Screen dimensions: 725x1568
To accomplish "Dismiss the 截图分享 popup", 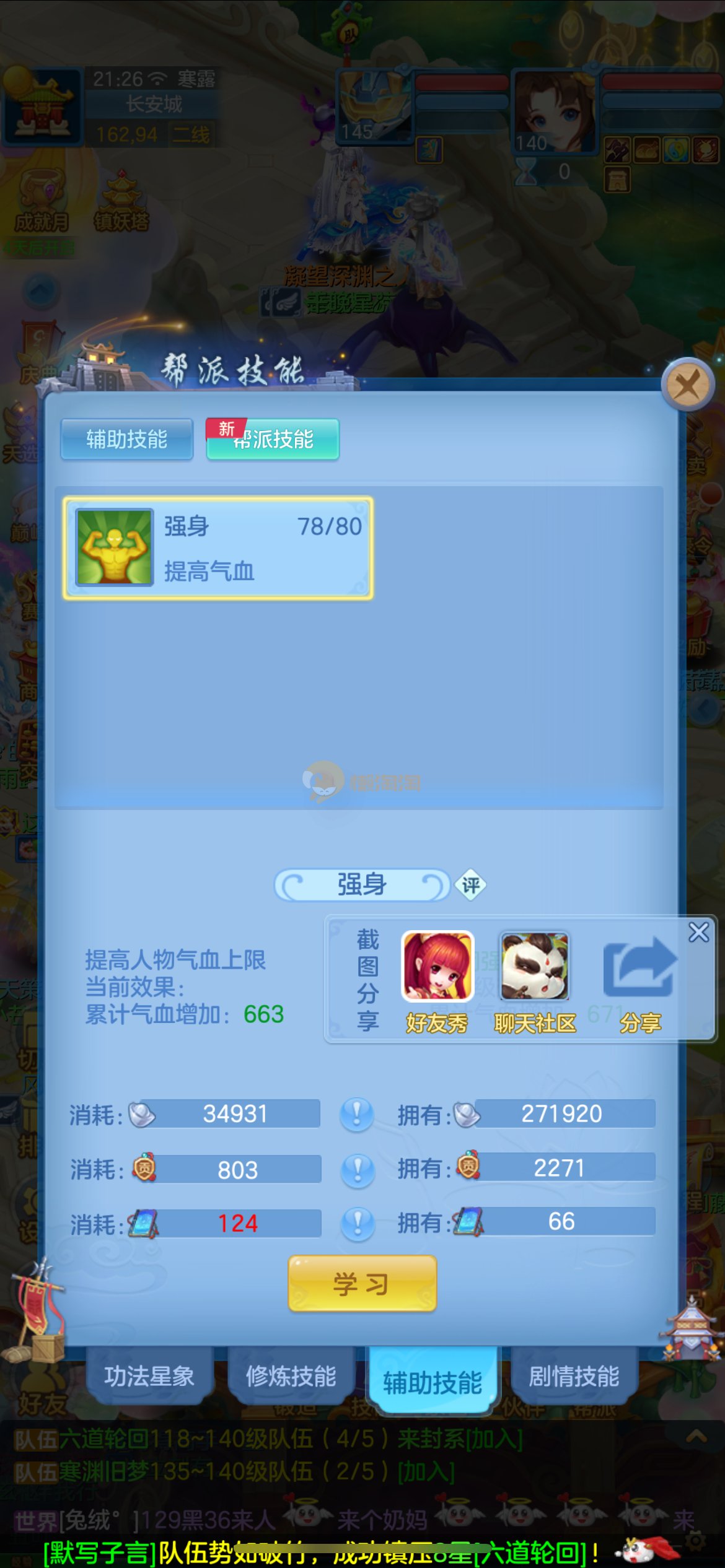I will coord(699,932).
